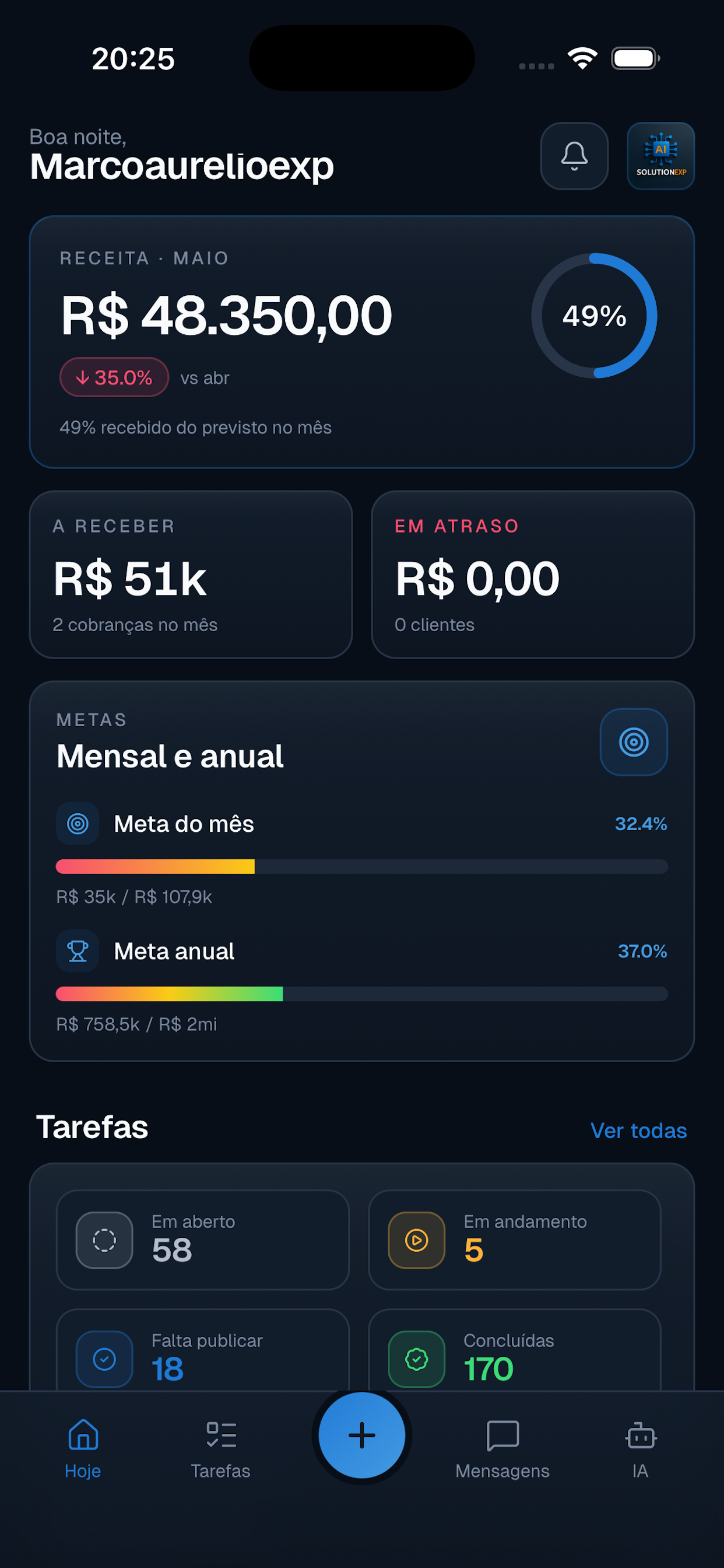
Task: Open the A Receber card
Action: 191,575
